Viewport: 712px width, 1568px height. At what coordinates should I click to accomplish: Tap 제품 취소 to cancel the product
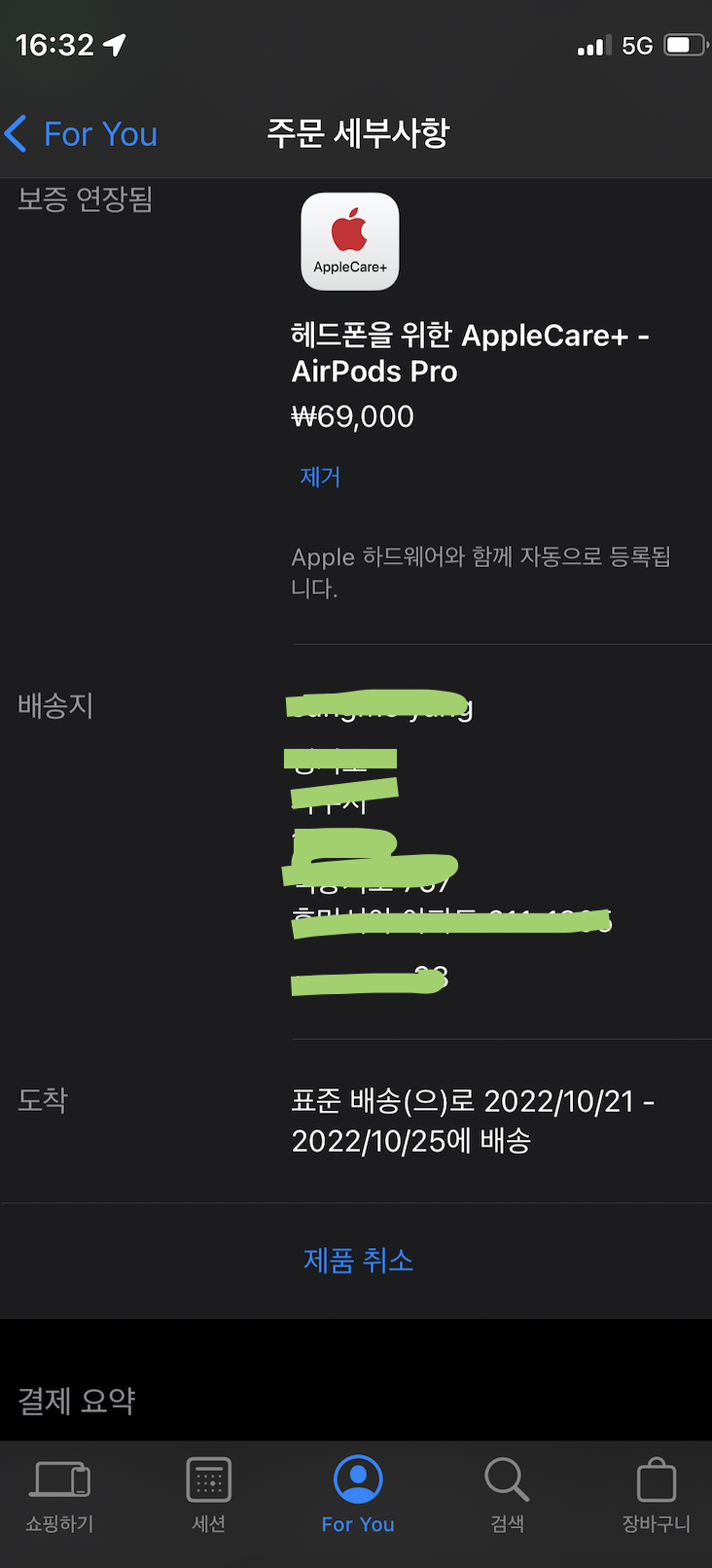(x=358, y=1261)
